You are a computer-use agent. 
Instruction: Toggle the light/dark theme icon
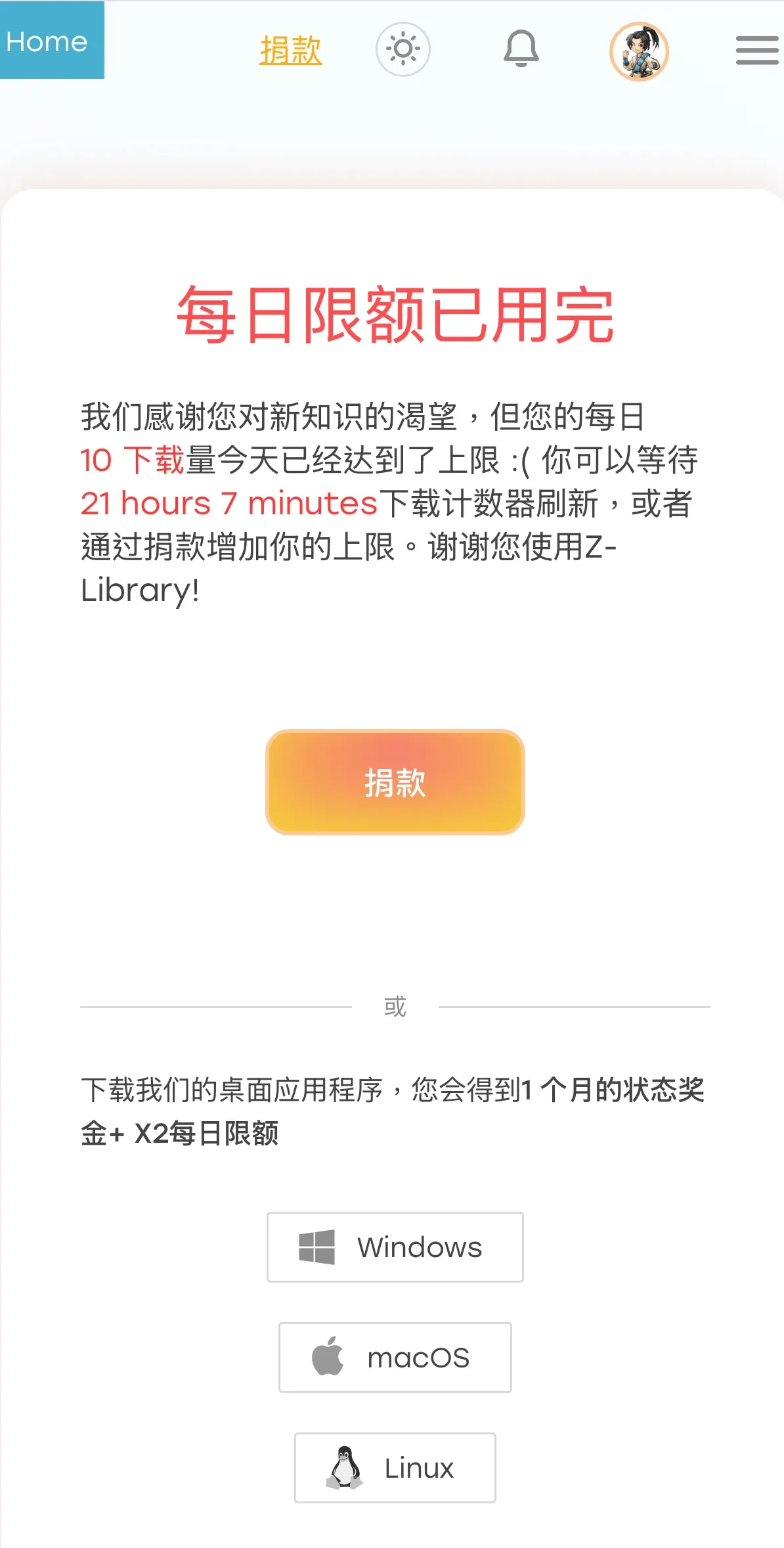point(403,49)
